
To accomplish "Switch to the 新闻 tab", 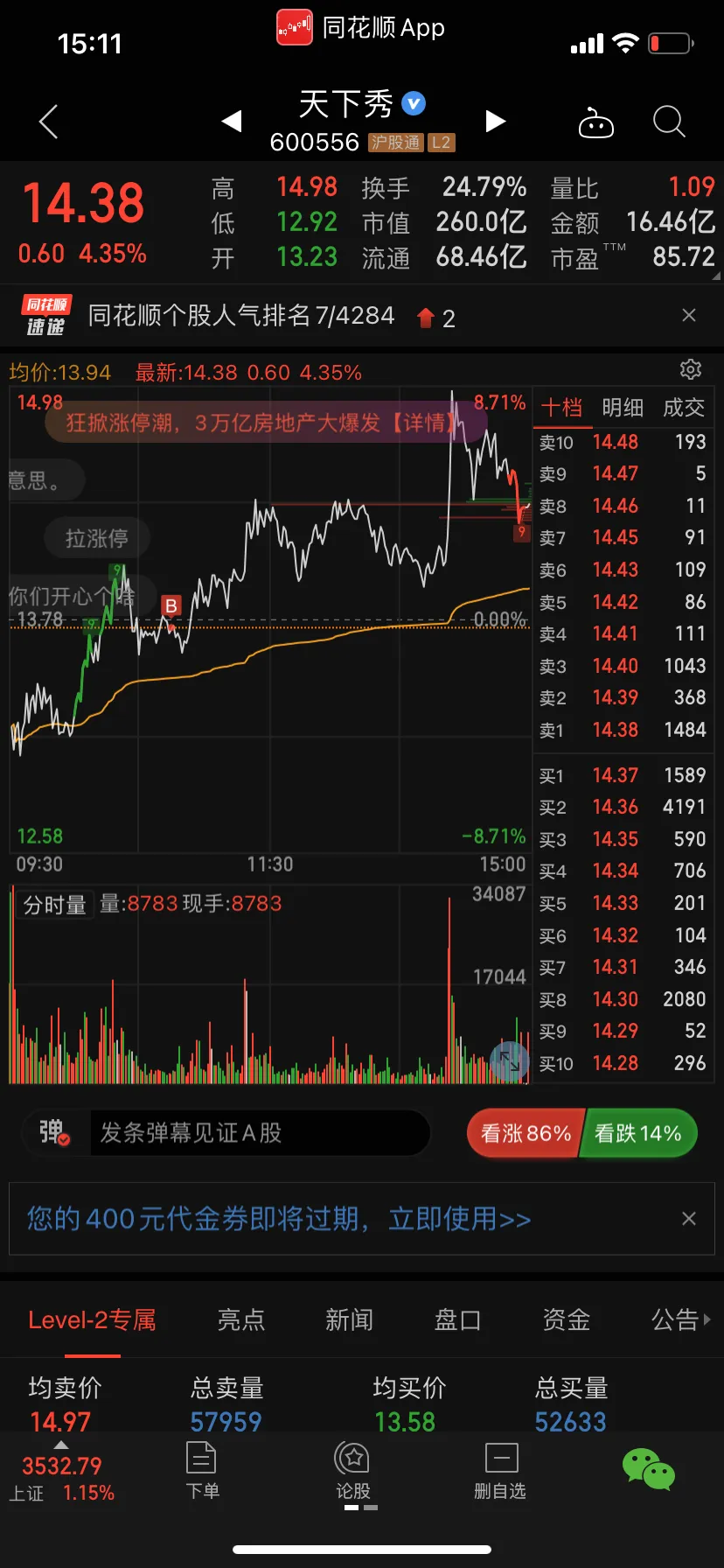I will pyautogui.click(x=349, y=1319).
